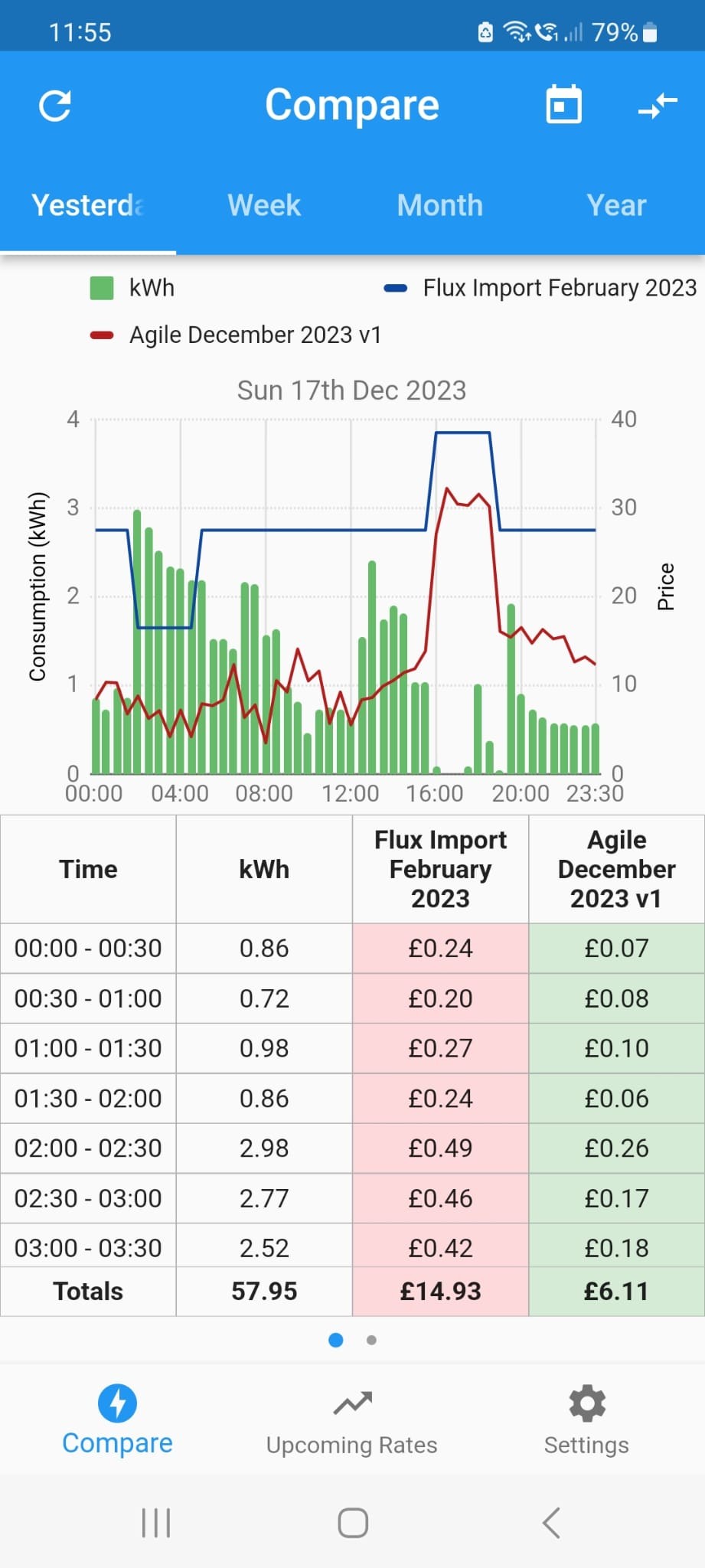Viewport: 705px width, 1568px height.
Task: Open the Compare bottom tab
Action: coord(117,1419)
